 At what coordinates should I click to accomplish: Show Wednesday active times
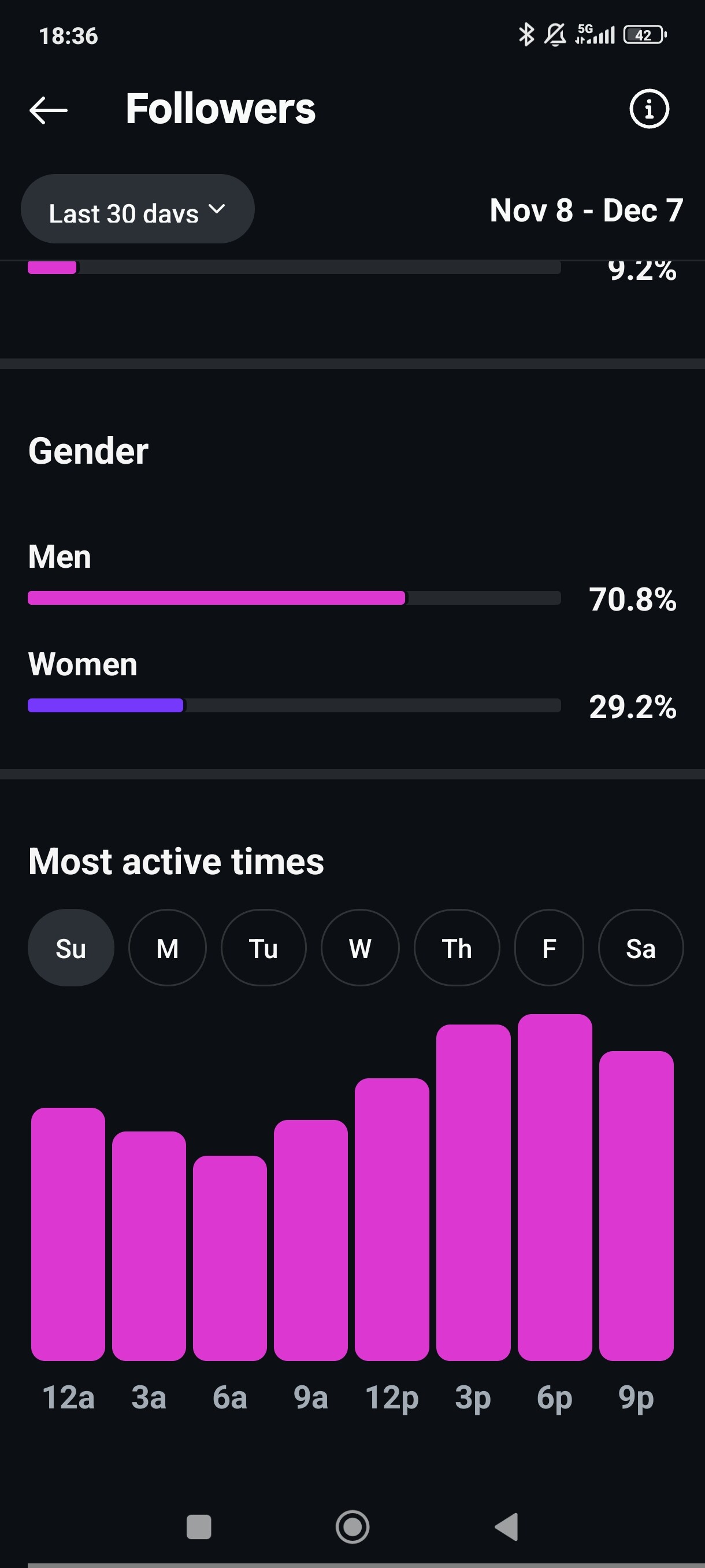click(360, 948)
